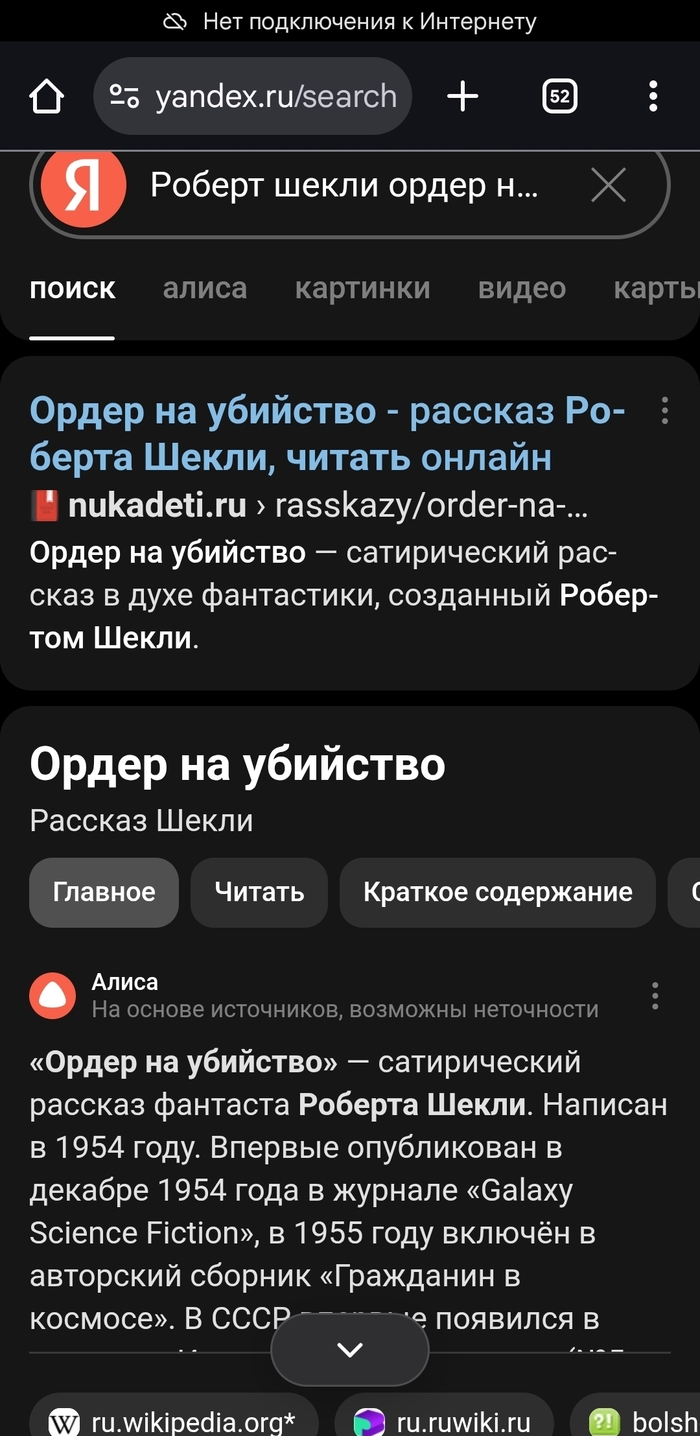Open the nukadeti.ru search result
This screenshot has height=1436, width=700.
[327, 434]
